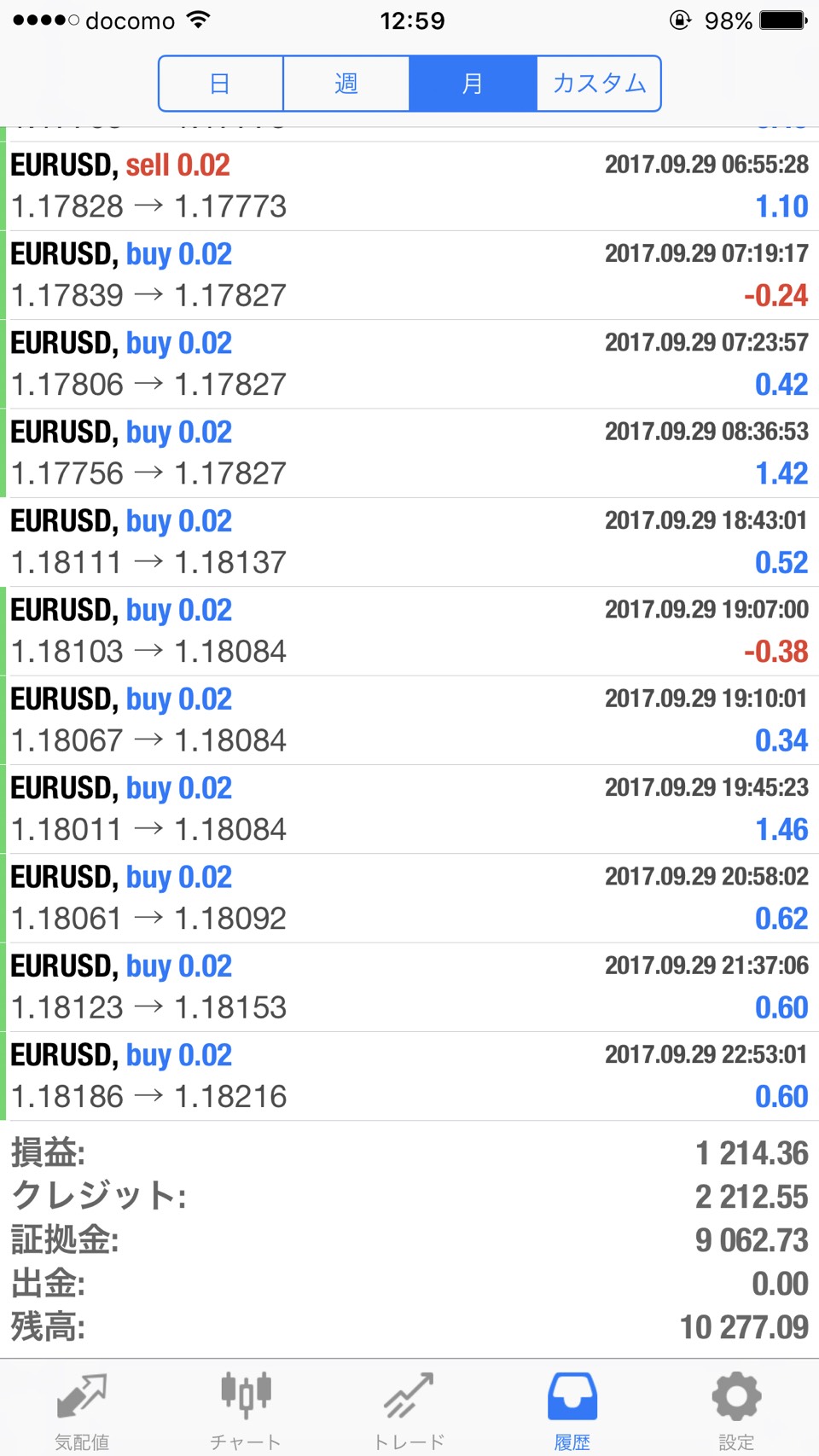Switch to the 日 (day) period
The height and width of the screenshot is (1456, 819).
[x=220, y=84]
